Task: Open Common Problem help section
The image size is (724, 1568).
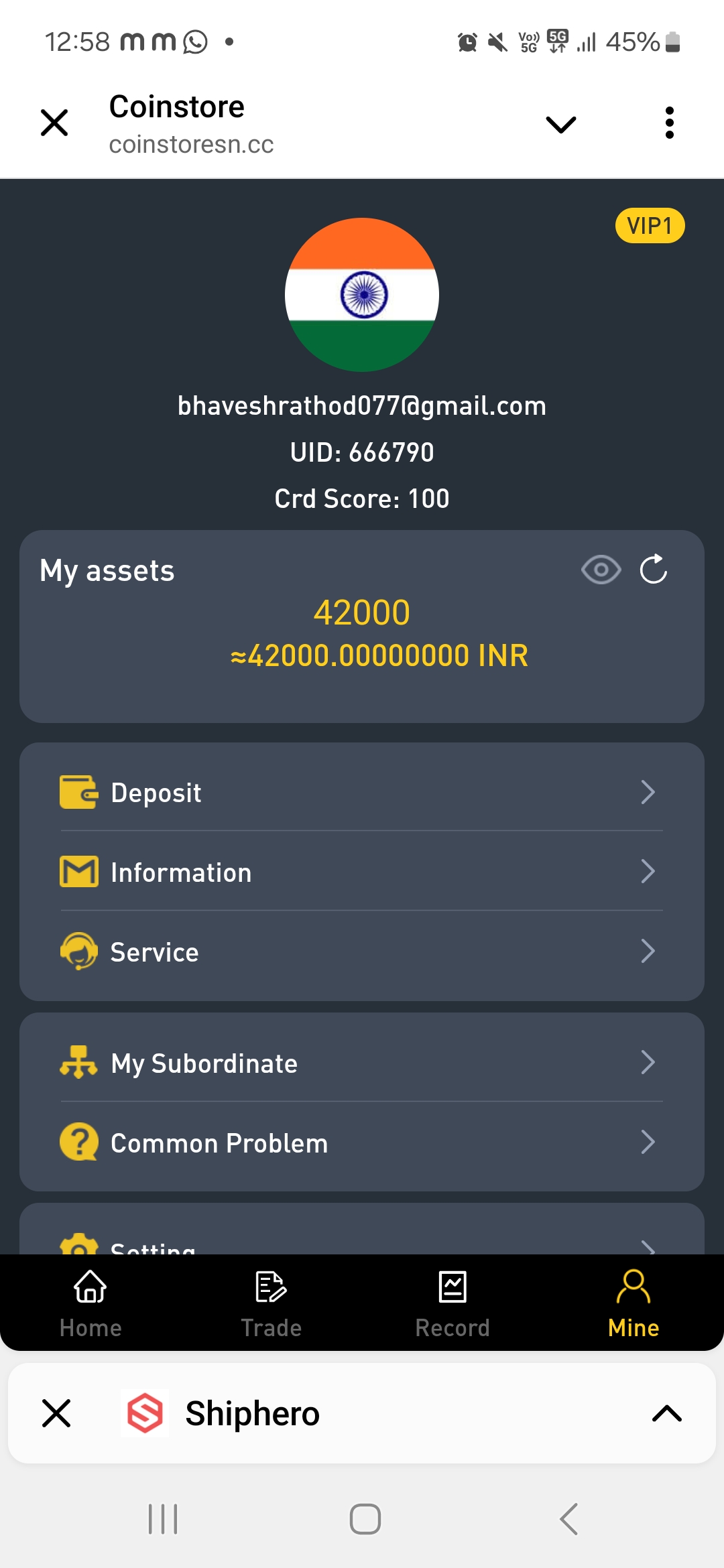Action: point(362,1142)
